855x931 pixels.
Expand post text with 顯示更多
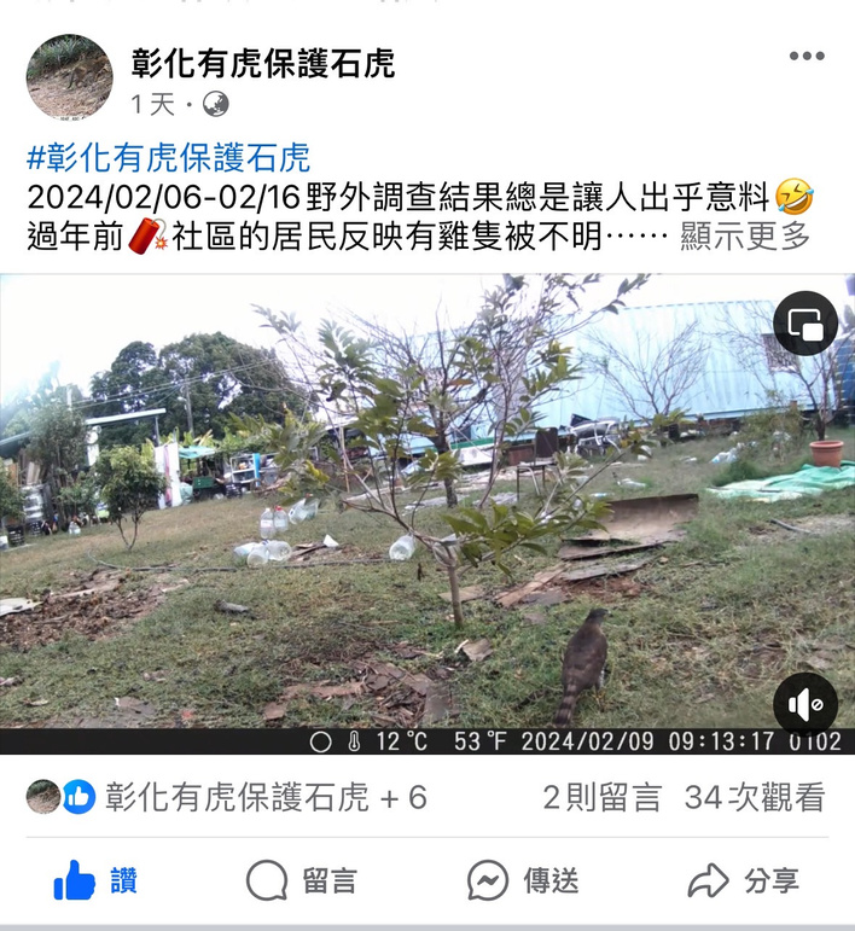(744, 237)
